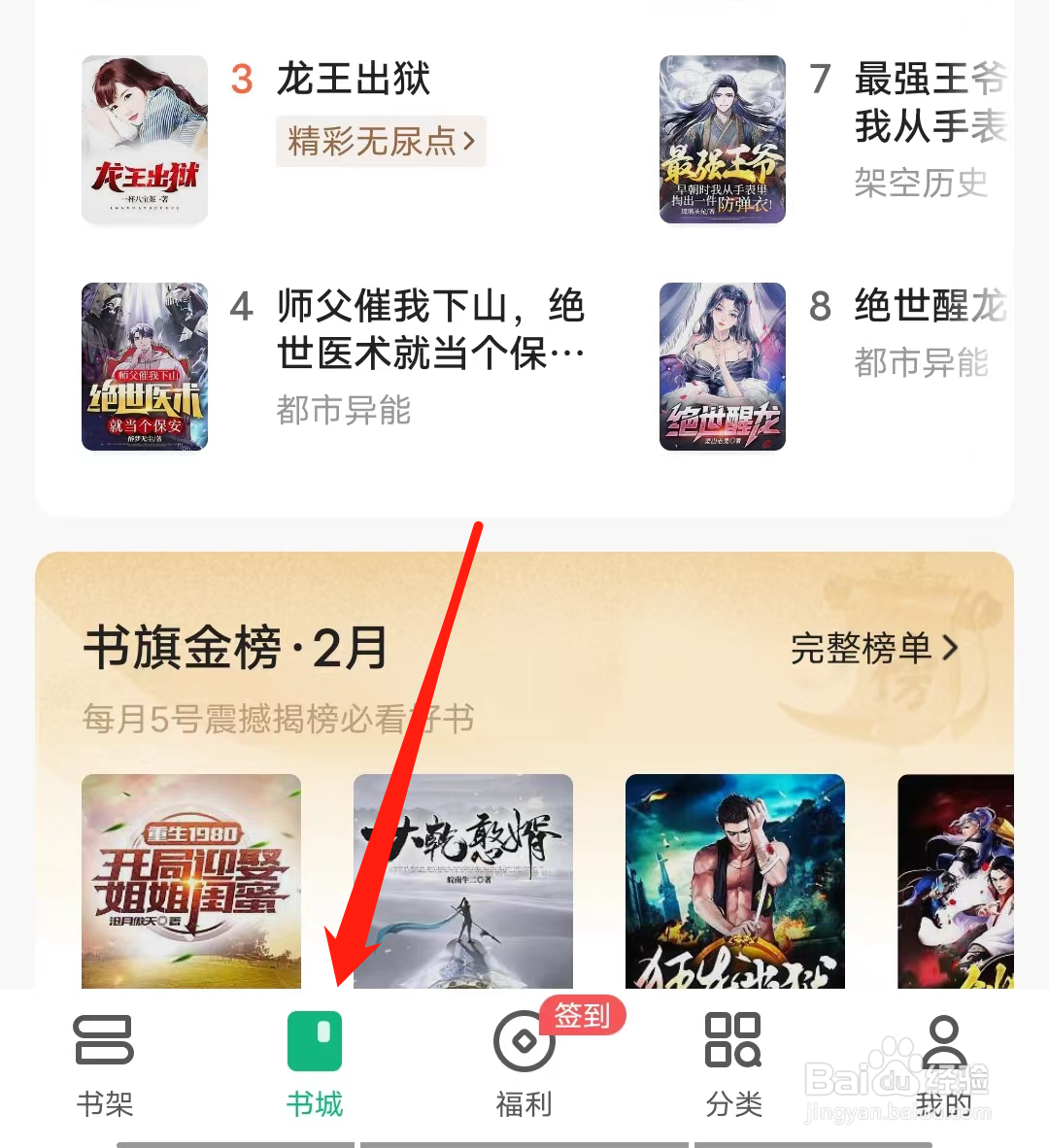The height and width of the screenshot is (1148, 1049).
Task: Switch to the 书城 bottom tab
Action: tap(314, 1065)
